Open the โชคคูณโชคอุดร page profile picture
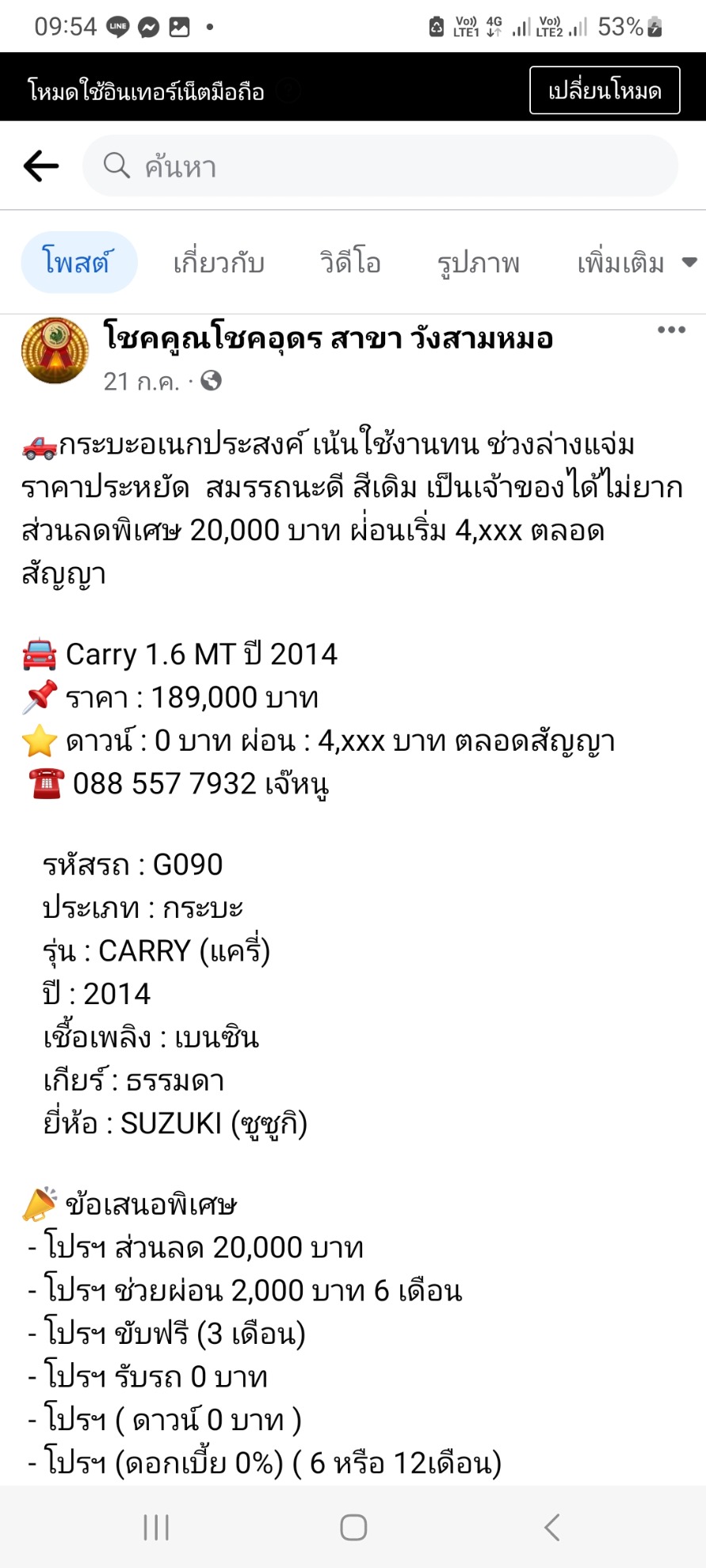The image size is (706, 1568). point(55,351)
